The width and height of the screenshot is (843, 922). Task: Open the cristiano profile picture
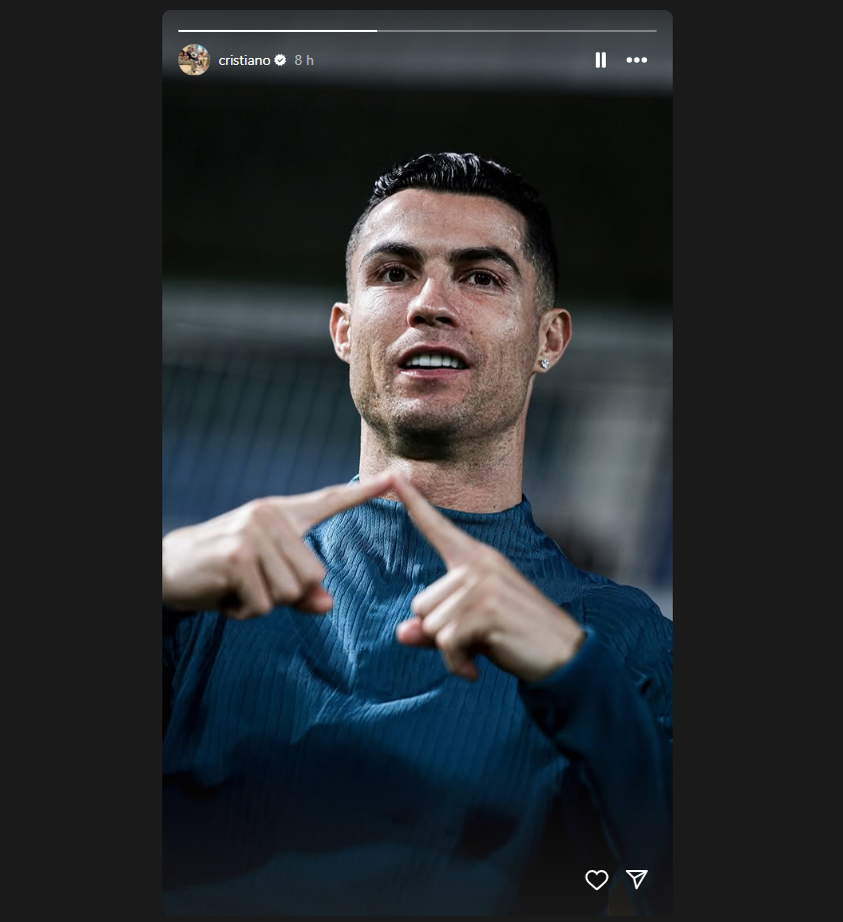click(x=194, y=60)
